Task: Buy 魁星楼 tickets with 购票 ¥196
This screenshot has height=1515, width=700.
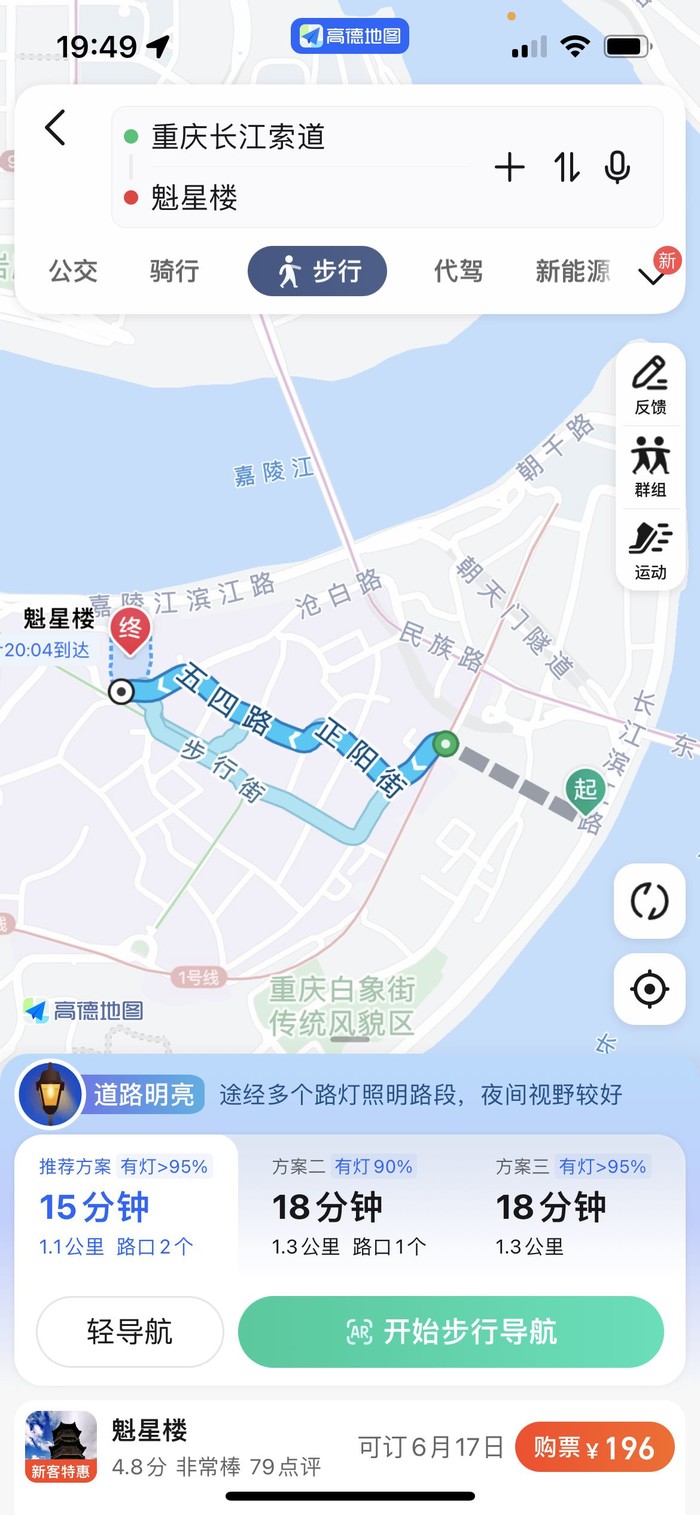Action: coord(594,1447)
